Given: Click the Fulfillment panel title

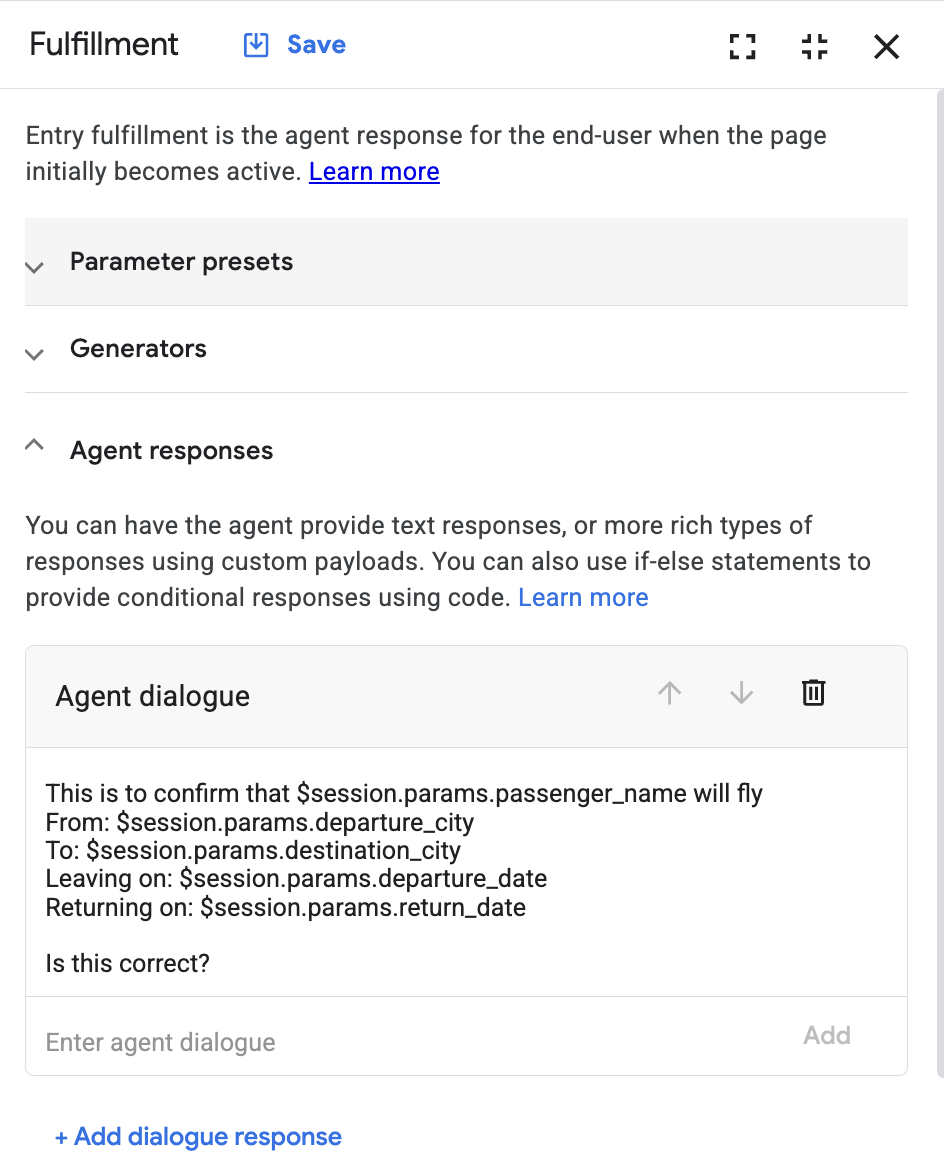Looking at the screenshot, I should click(x=103, y=44).
